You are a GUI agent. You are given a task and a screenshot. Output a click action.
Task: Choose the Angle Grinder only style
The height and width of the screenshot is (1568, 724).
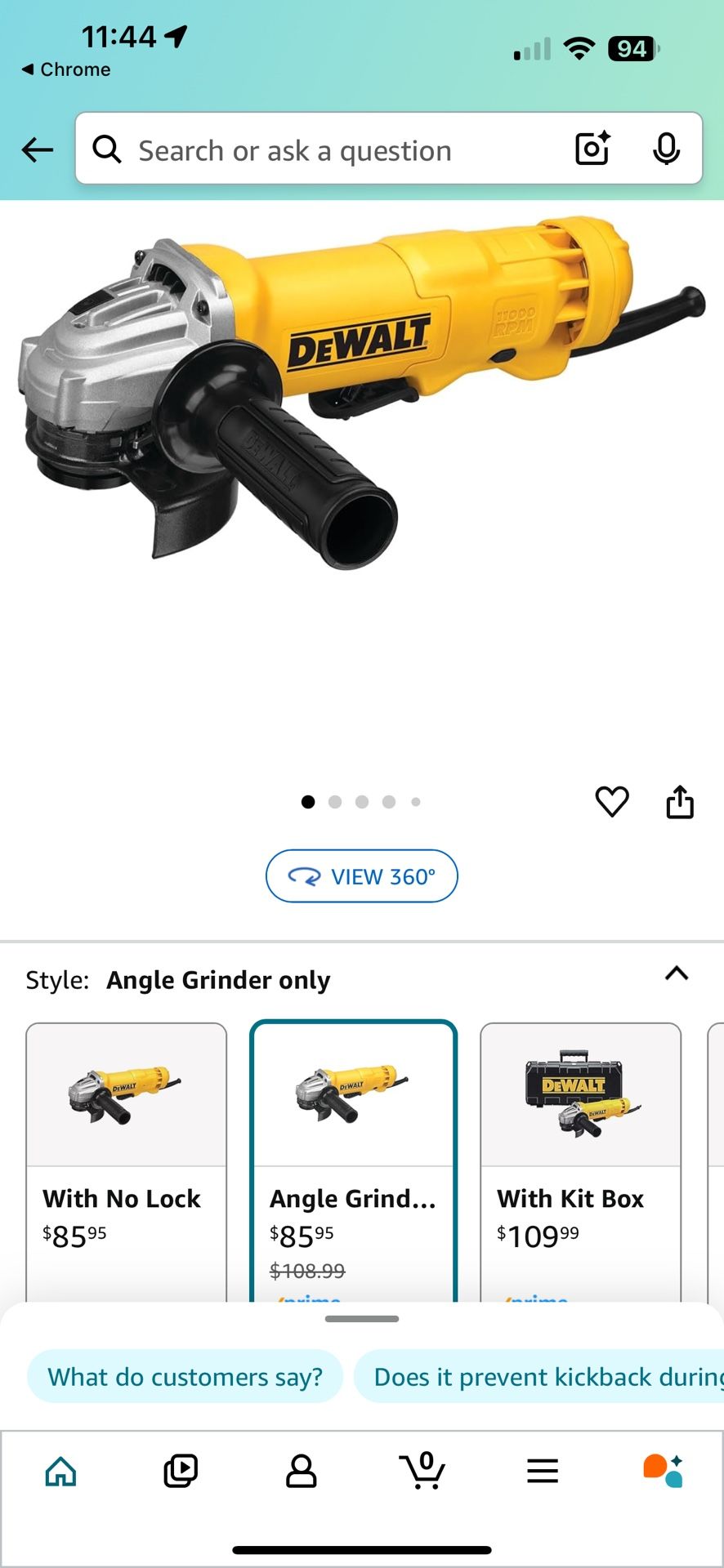click(353, 1160)
